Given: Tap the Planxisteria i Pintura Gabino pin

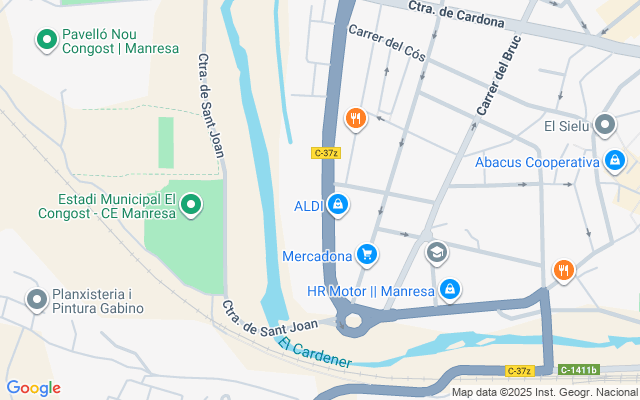Looking at the screenshot, I should pos(37,300).
